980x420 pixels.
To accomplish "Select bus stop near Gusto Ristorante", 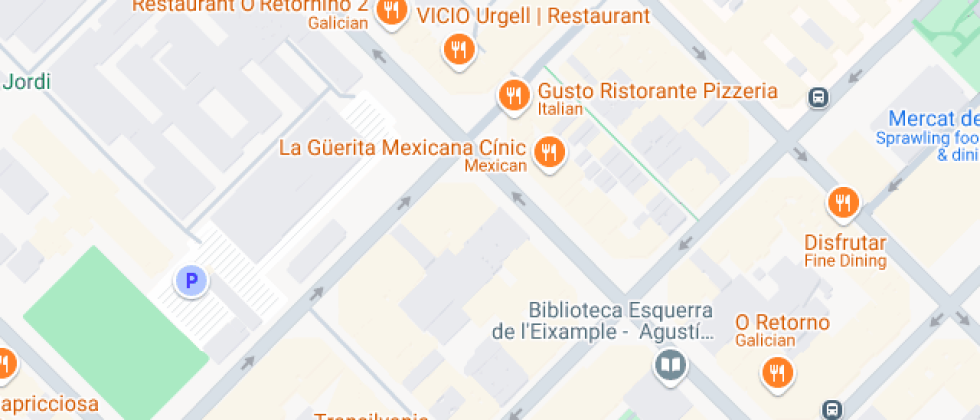I will [x=818, y=97].
